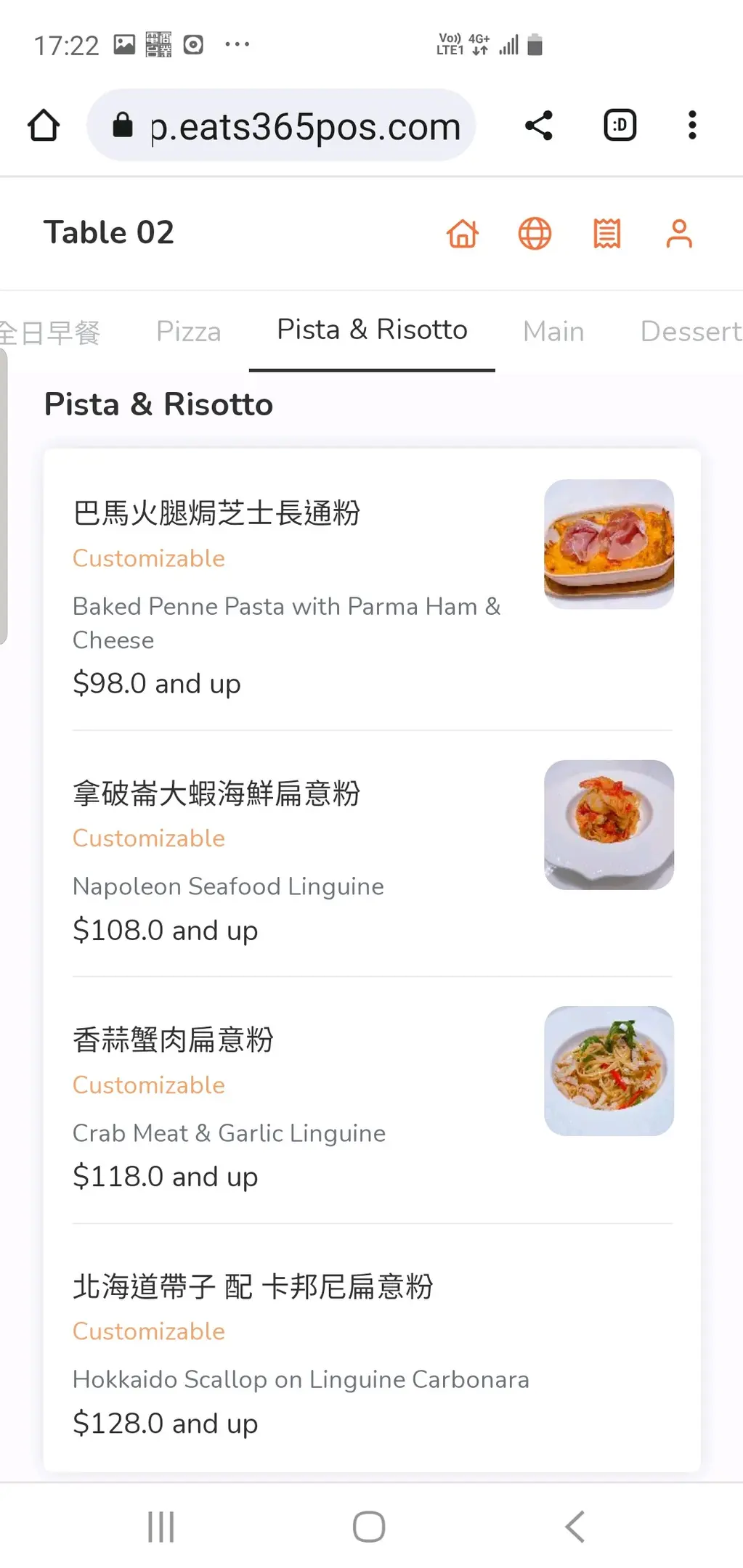Switch to the Main tab
Viewport: 743px width, 1568px height.
(553, 332)
